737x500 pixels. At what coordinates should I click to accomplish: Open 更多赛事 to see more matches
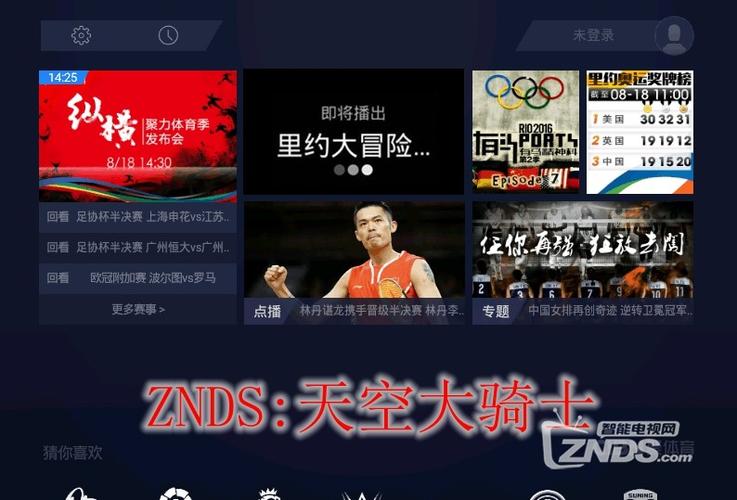click(138, 309)
